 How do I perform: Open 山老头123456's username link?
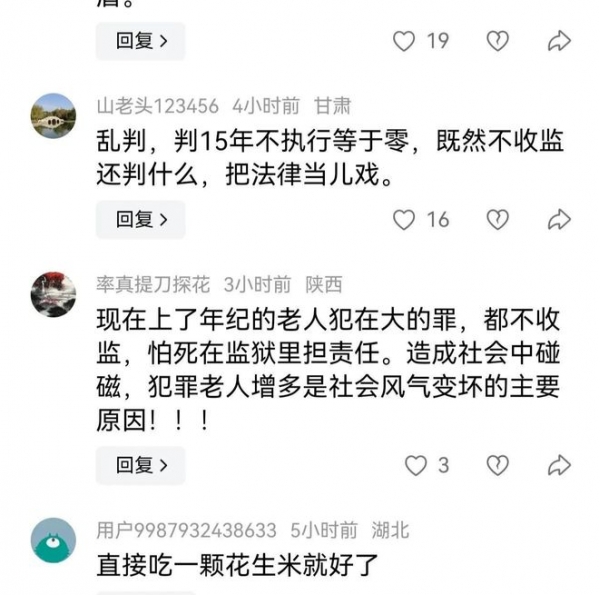click(157, 106)
